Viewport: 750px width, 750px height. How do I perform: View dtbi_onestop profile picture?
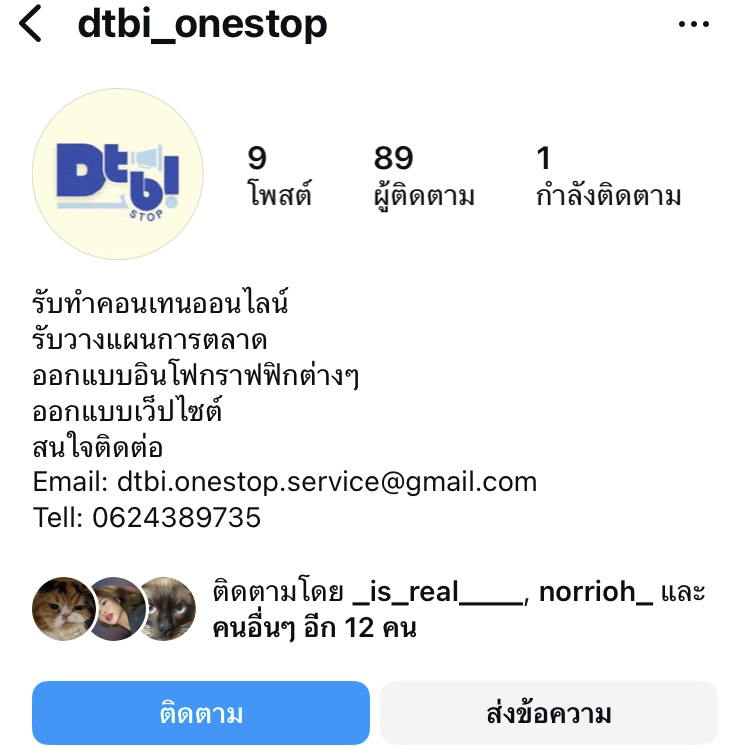[118, 174]
